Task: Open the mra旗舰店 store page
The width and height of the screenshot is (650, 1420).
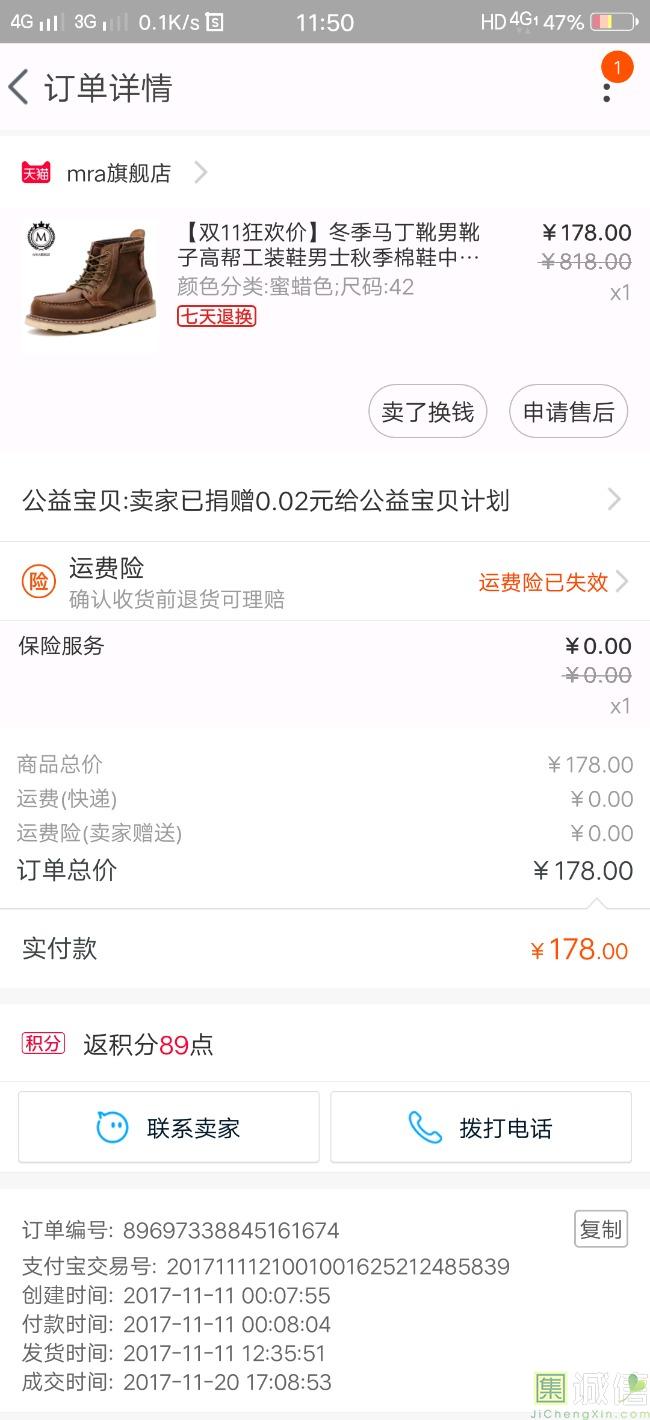Action: 115,173
